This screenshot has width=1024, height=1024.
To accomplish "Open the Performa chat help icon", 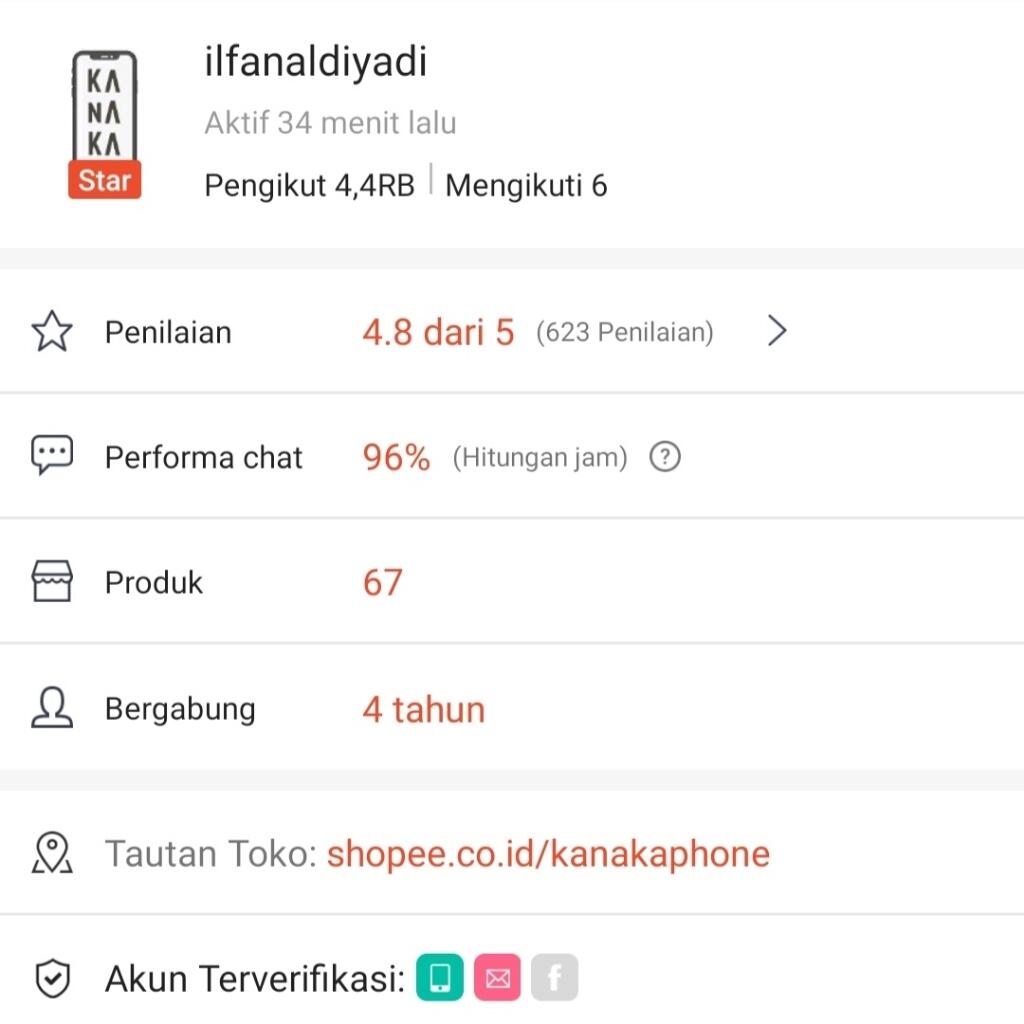I will coord(665,458).
